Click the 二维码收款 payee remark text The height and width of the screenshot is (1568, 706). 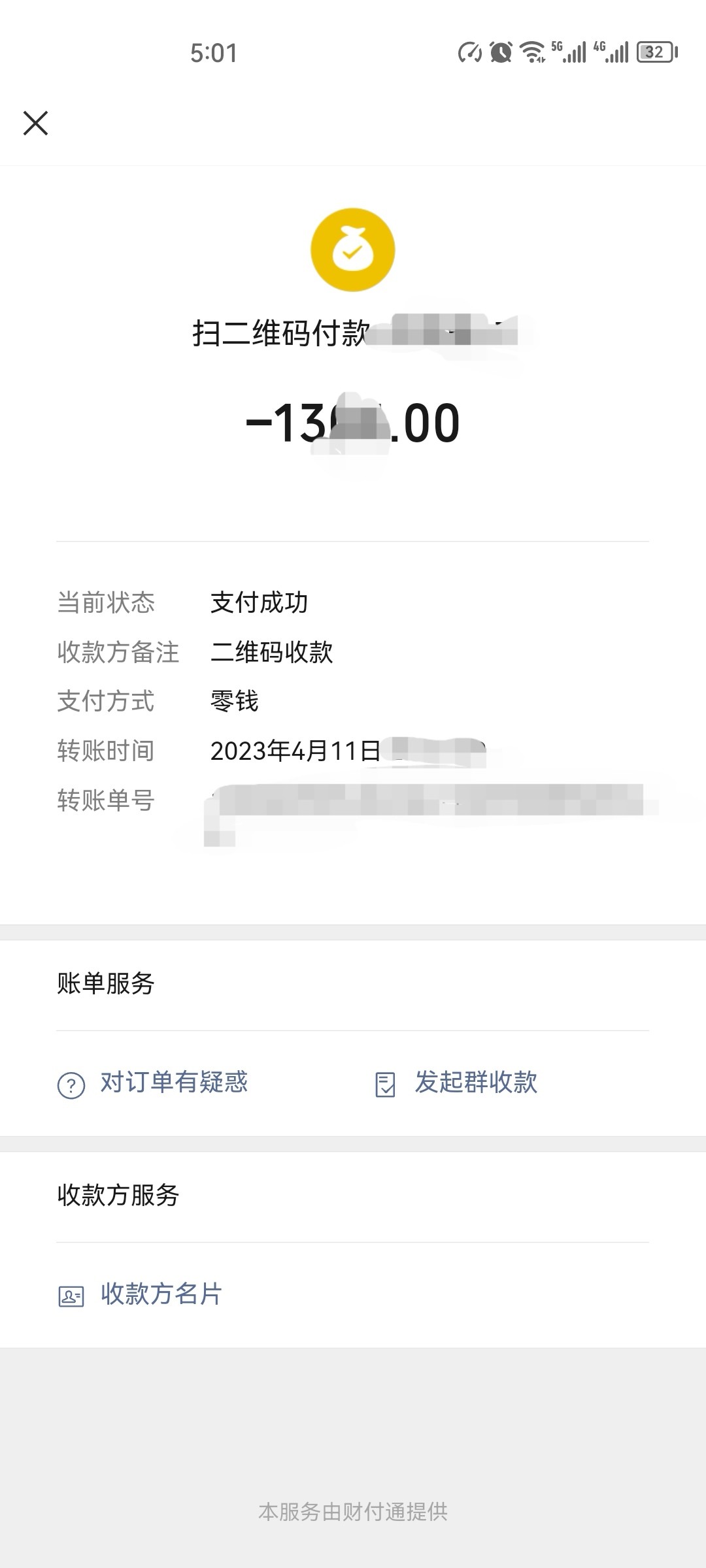272,653
